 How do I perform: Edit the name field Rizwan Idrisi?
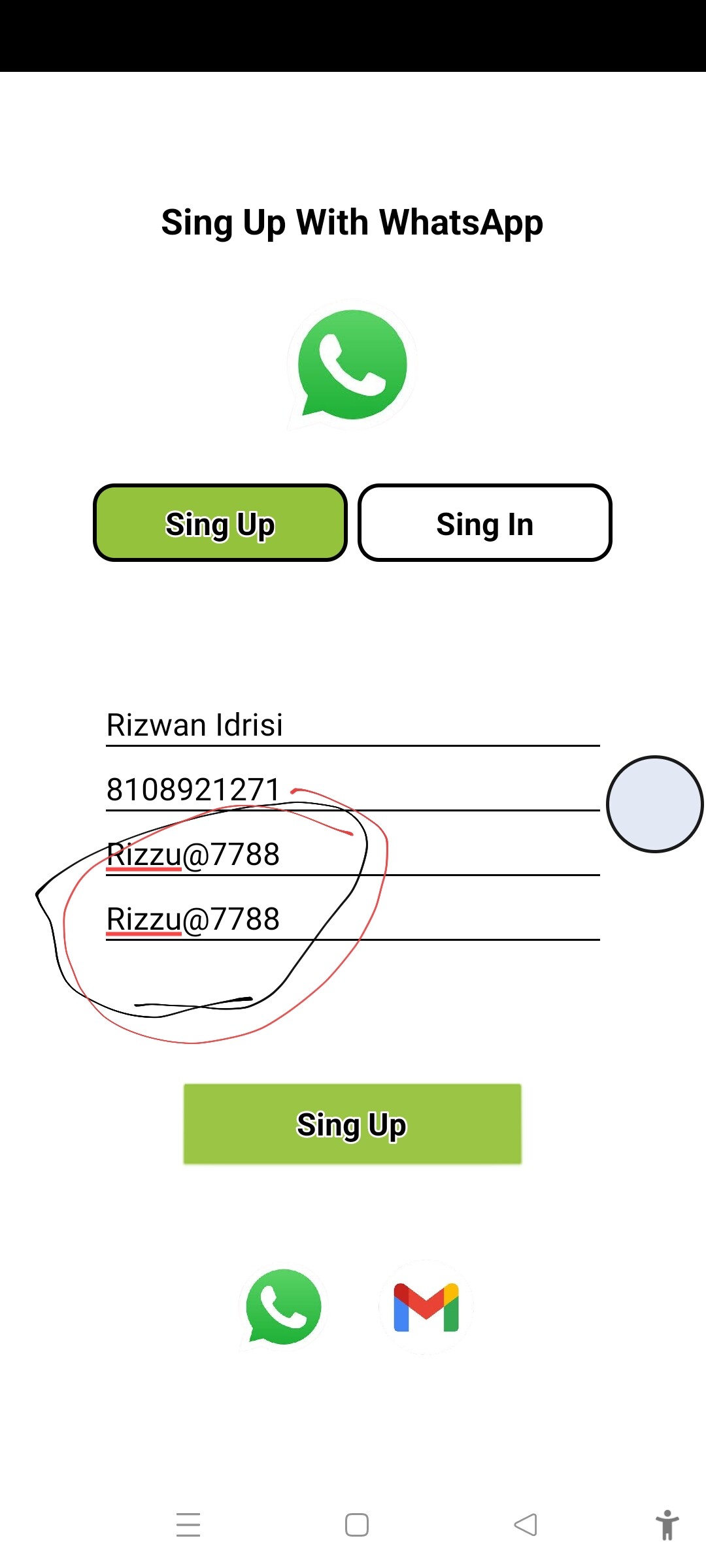[352, 725]
